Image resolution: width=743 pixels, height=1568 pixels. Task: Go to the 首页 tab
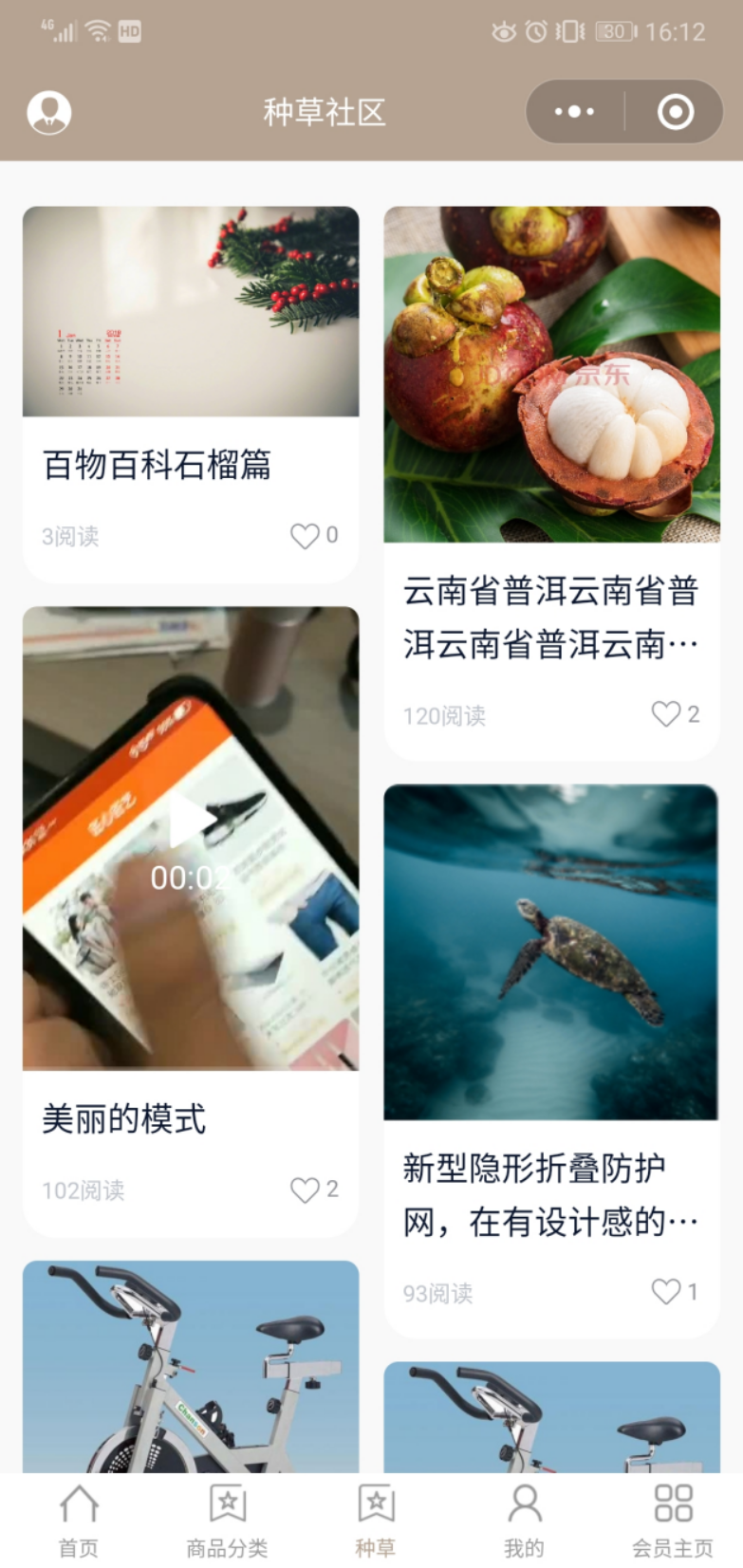tap(79, 1522)
